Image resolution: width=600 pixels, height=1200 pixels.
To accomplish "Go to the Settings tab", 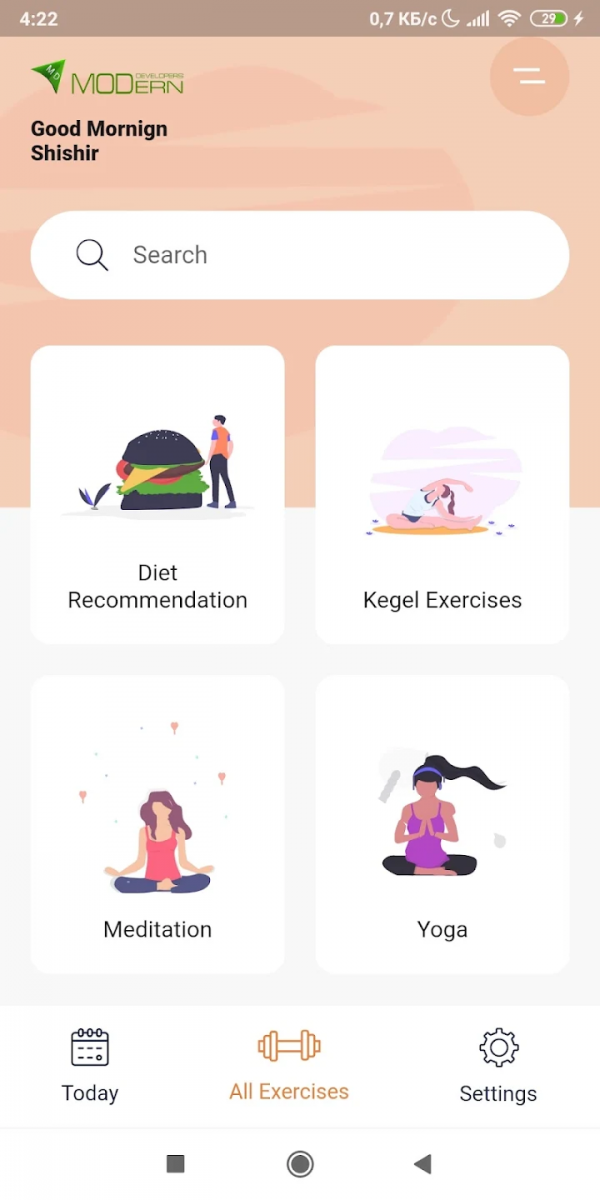I will (x=498, y=1066).
